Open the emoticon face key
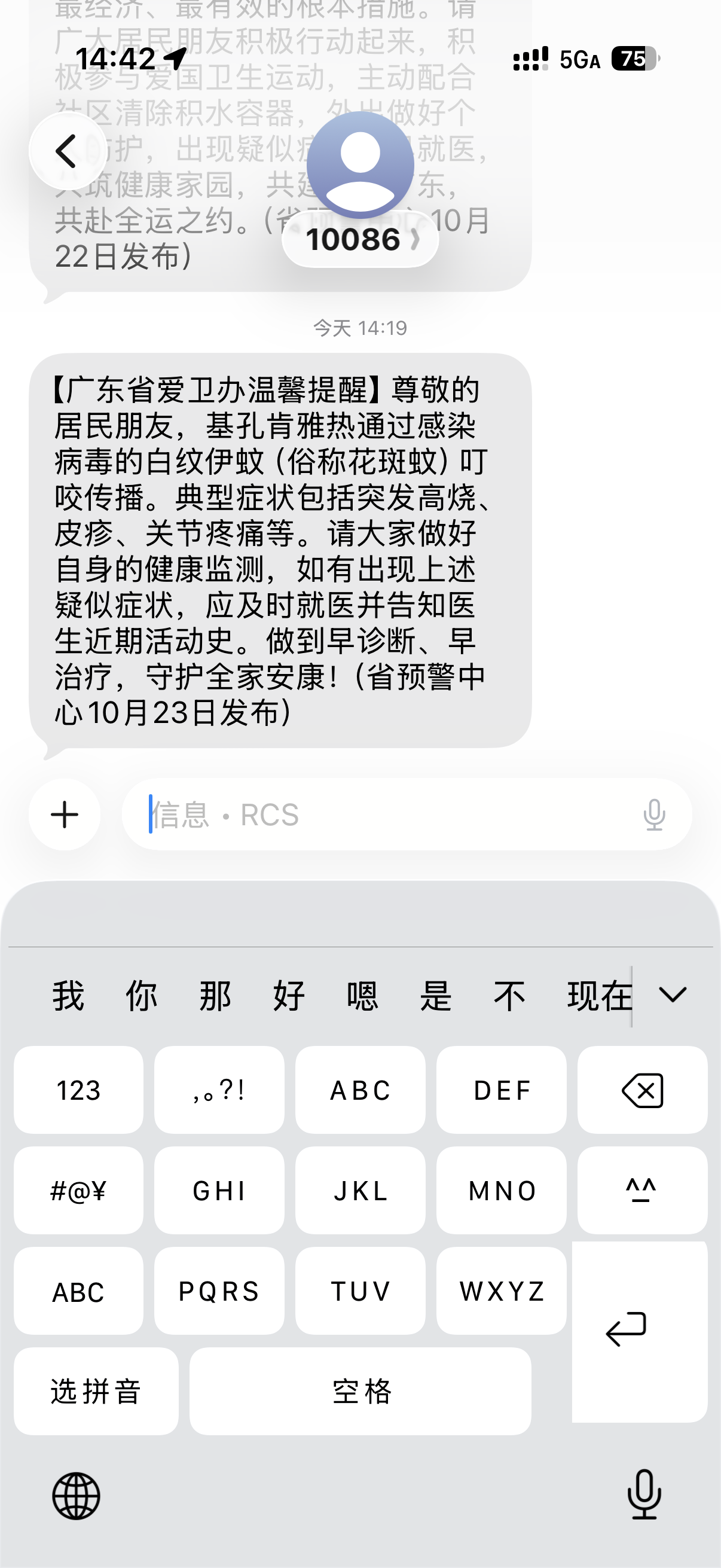The image size is (721, 1568). point(642,1190)
